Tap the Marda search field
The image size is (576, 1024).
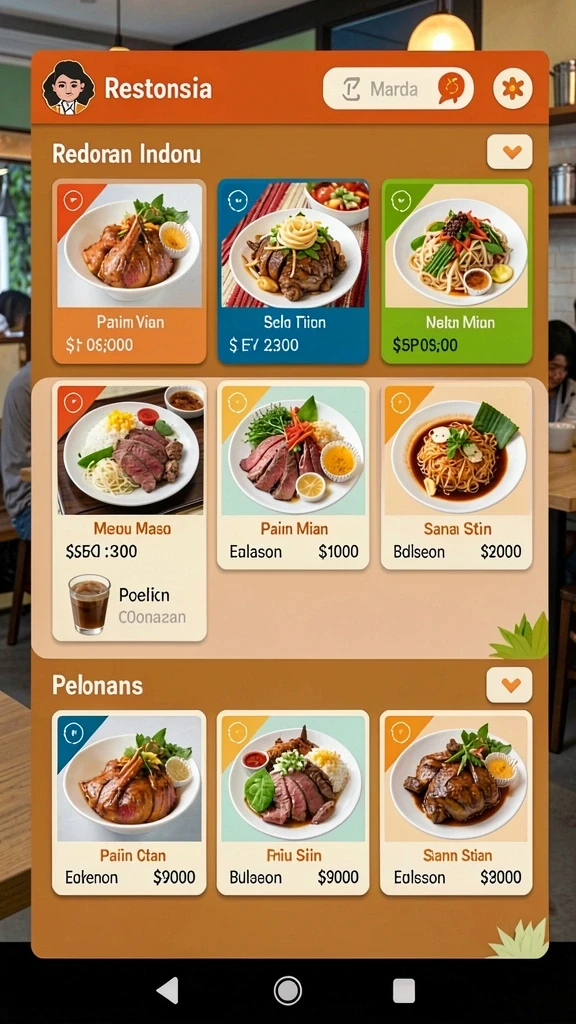(398, 88)
